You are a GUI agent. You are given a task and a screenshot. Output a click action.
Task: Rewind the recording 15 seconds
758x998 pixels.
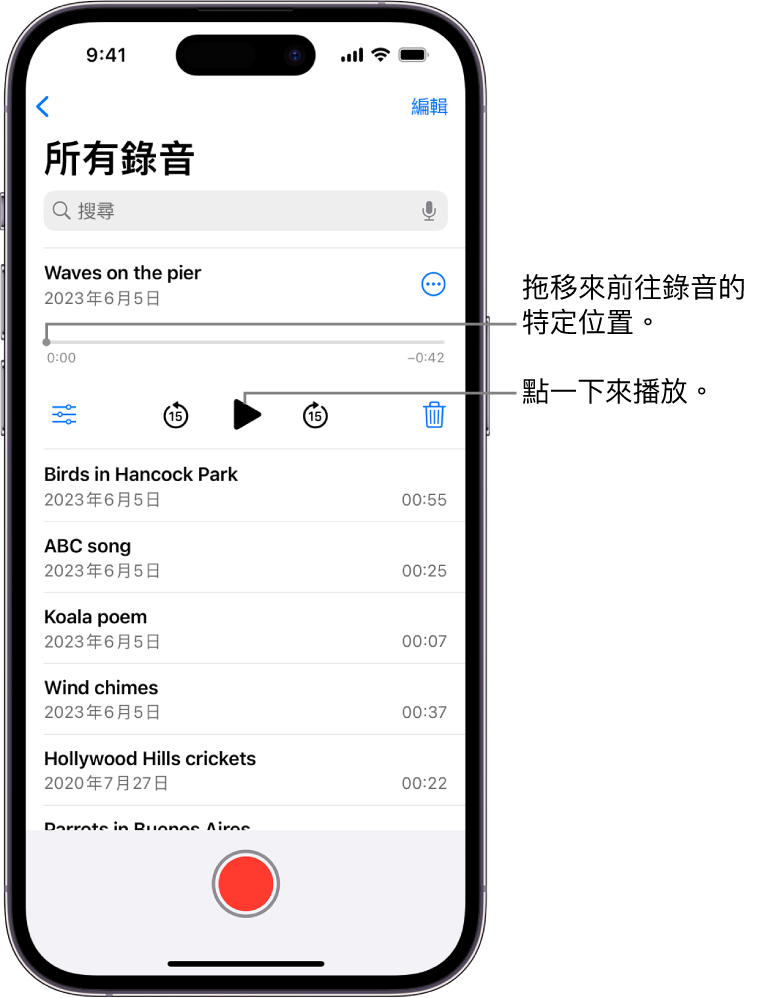coord(176,414)
